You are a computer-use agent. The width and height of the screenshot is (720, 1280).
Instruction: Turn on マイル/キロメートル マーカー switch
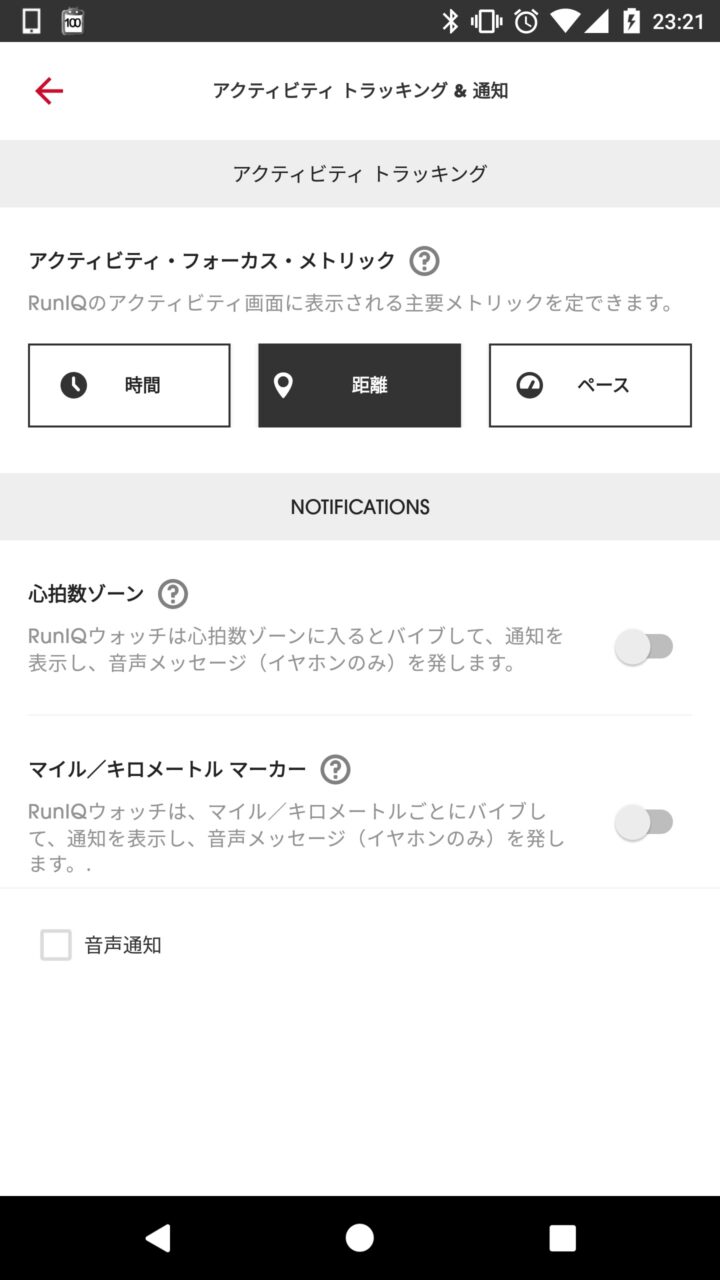point(644,823)
